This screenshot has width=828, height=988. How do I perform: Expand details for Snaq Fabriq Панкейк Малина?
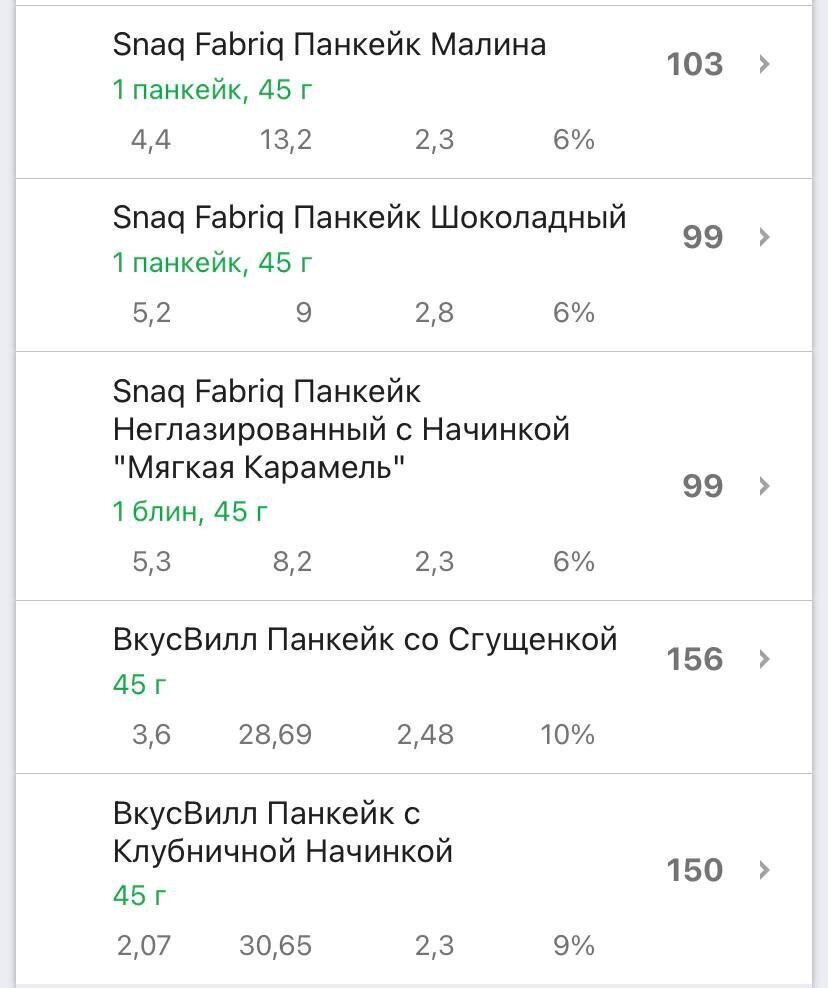[763, 64]
